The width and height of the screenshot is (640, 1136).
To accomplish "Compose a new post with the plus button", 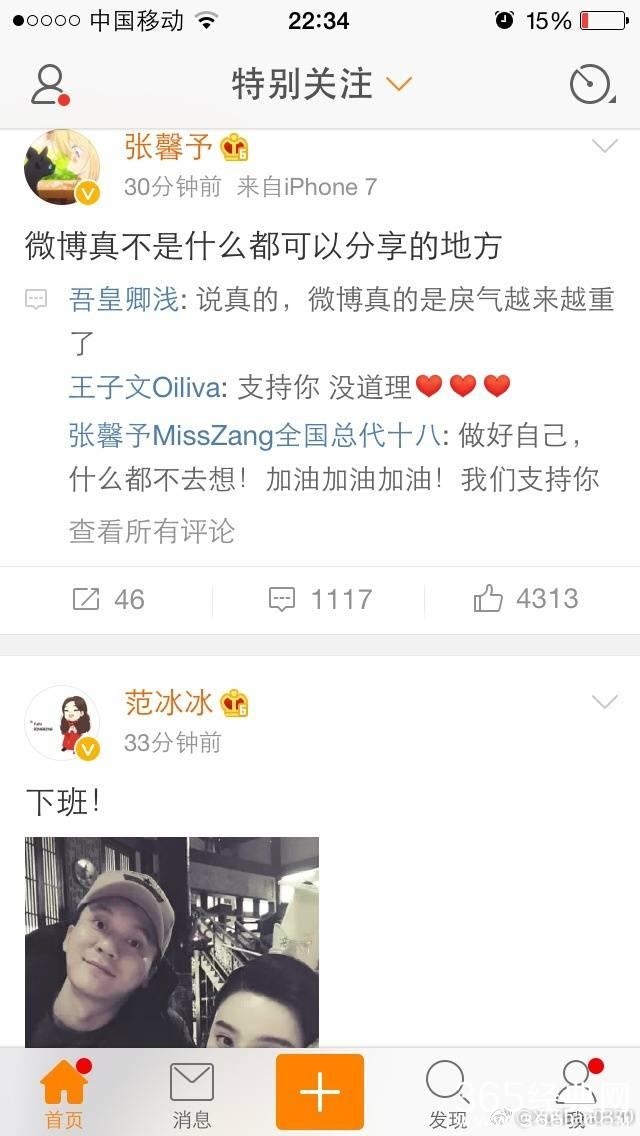I will (320, 1092).
